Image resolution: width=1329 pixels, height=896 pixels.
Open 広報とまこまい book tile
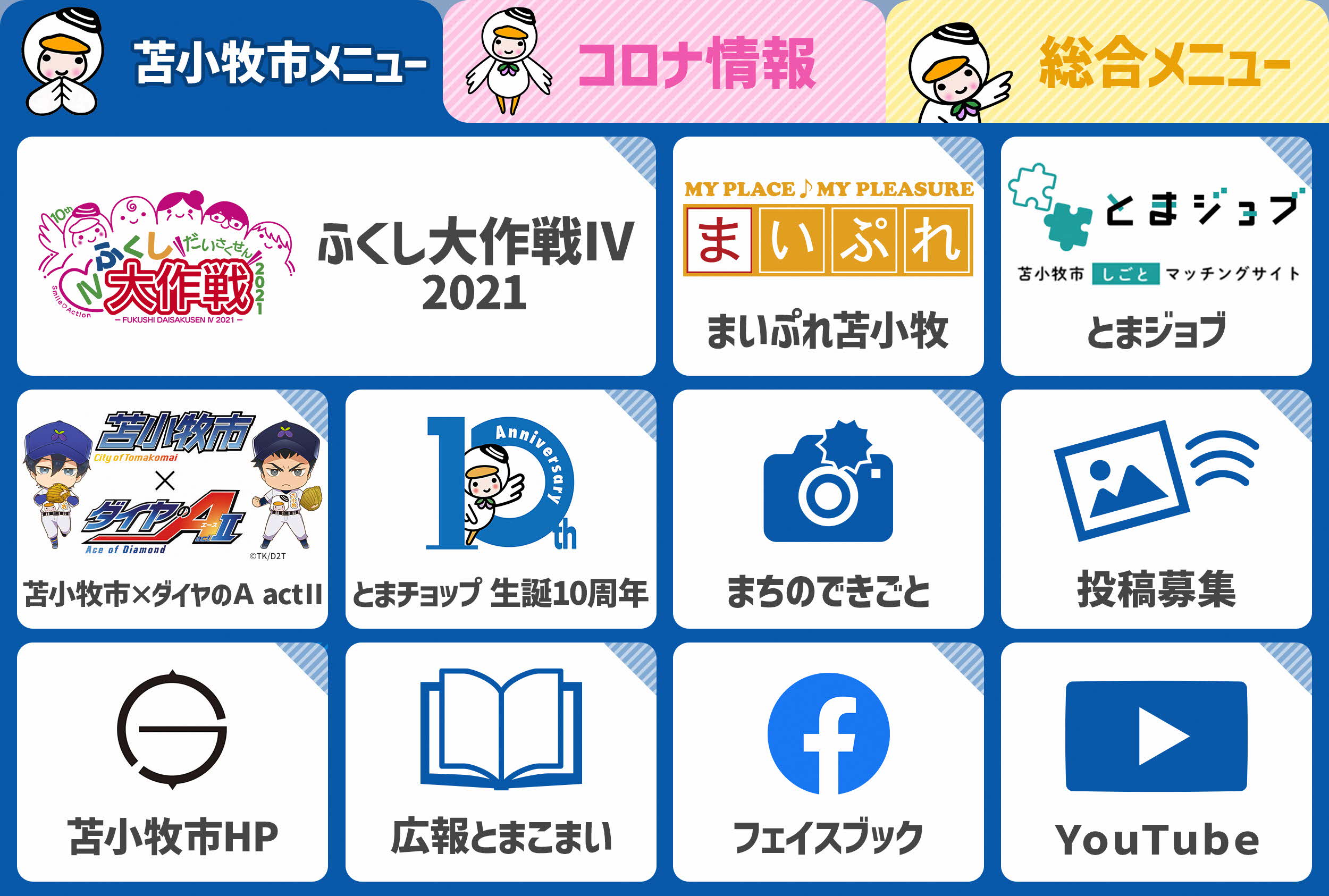point(501,762)
